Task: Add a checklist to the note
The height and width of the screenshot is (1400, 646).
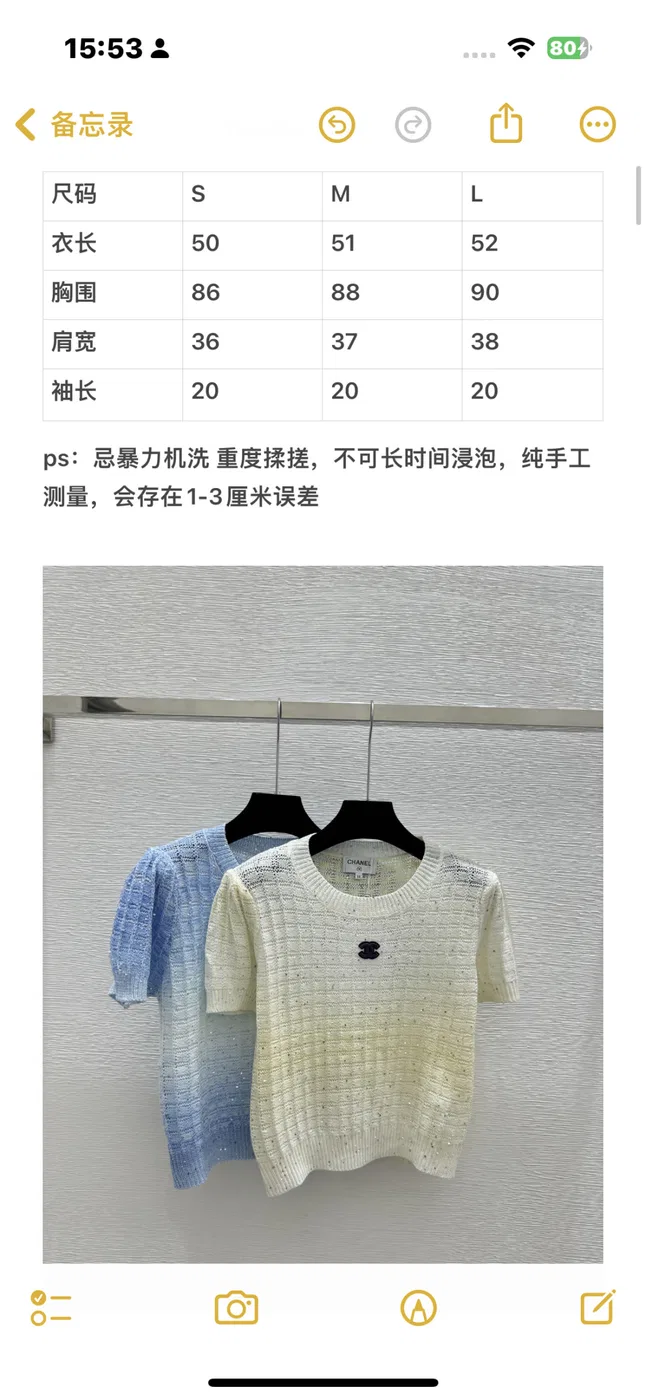Action: click(x=51, y=1307)
